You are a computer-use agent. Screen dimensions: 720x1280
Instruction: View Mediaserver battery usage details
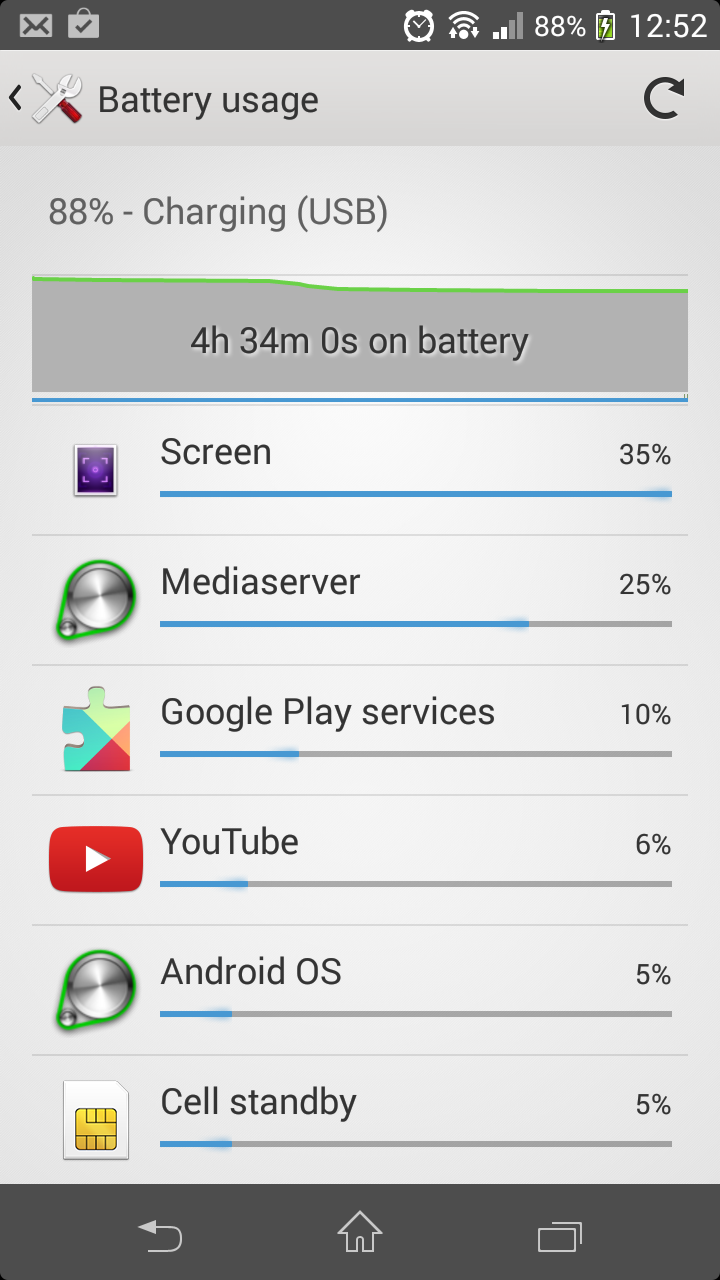(x=360, y=600)
